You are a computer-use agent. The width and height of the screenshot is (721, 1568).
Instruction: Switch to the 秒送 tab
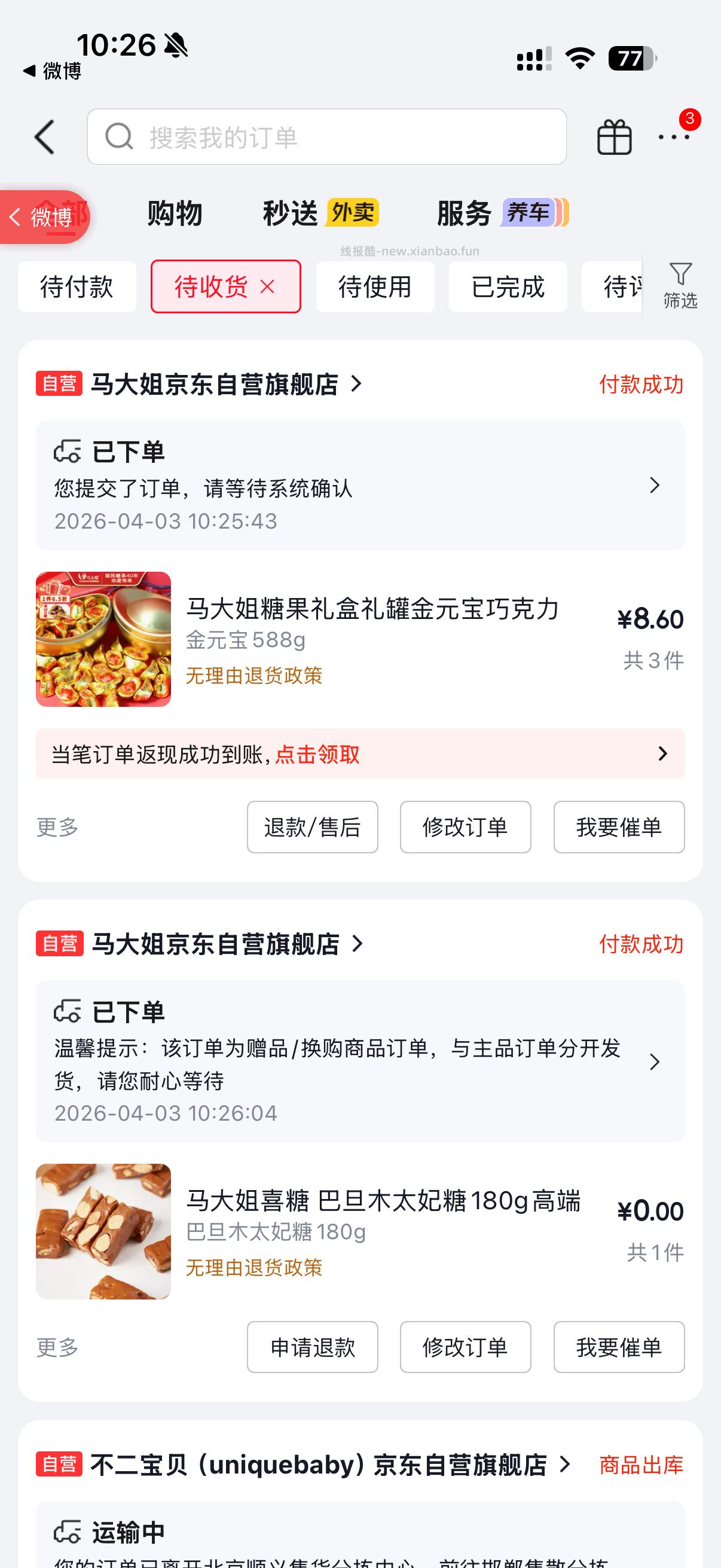(x=291, y=213)
